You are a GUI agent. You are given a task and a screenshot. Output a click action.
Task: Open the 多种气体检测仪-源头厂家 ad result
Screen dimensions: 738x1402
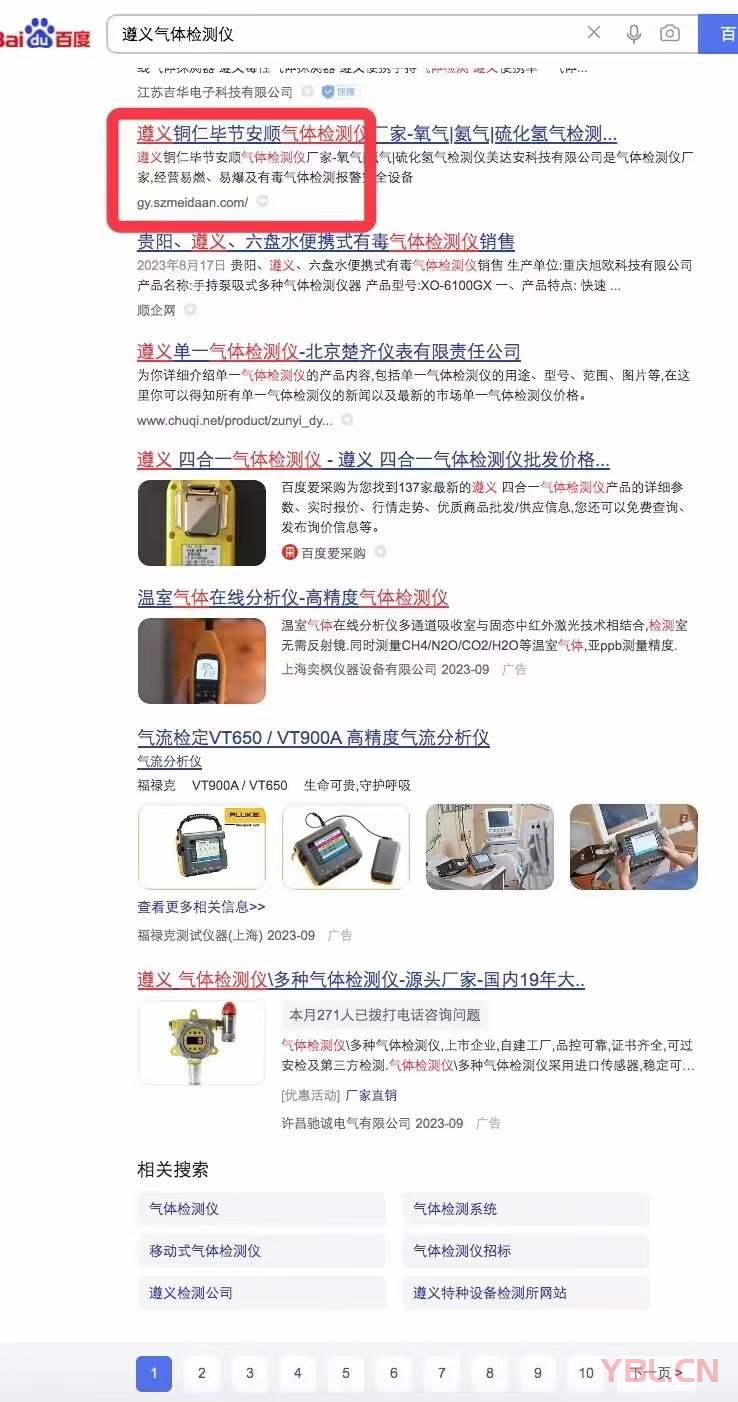(x=361, y=980)
